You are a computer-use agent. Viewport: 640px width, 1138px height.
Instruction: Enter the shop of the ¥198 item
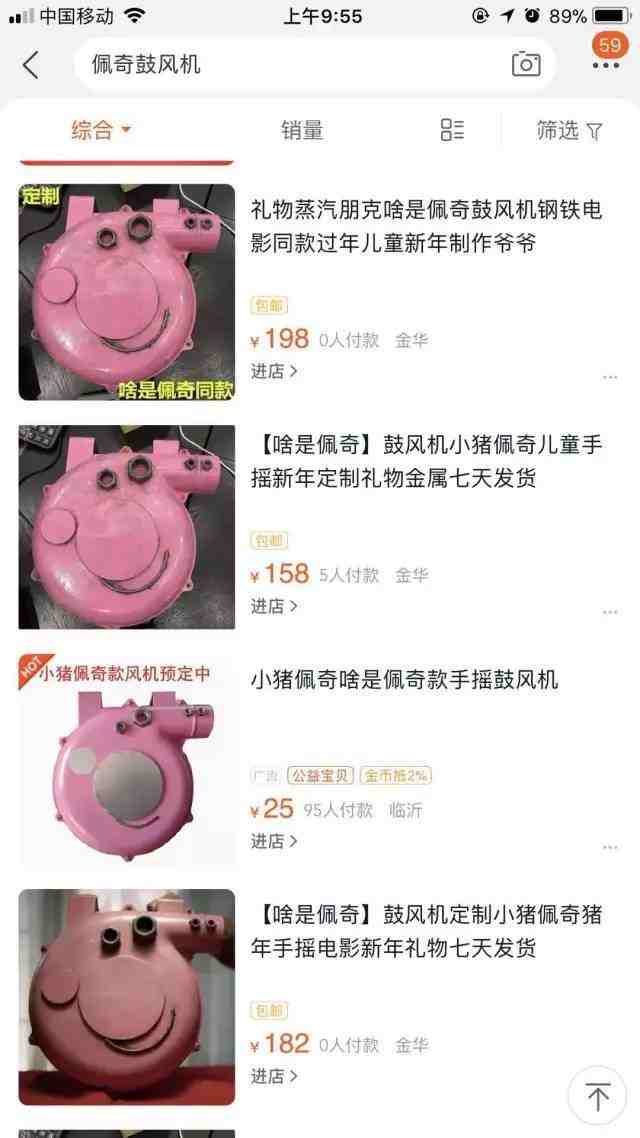(274, 371)
